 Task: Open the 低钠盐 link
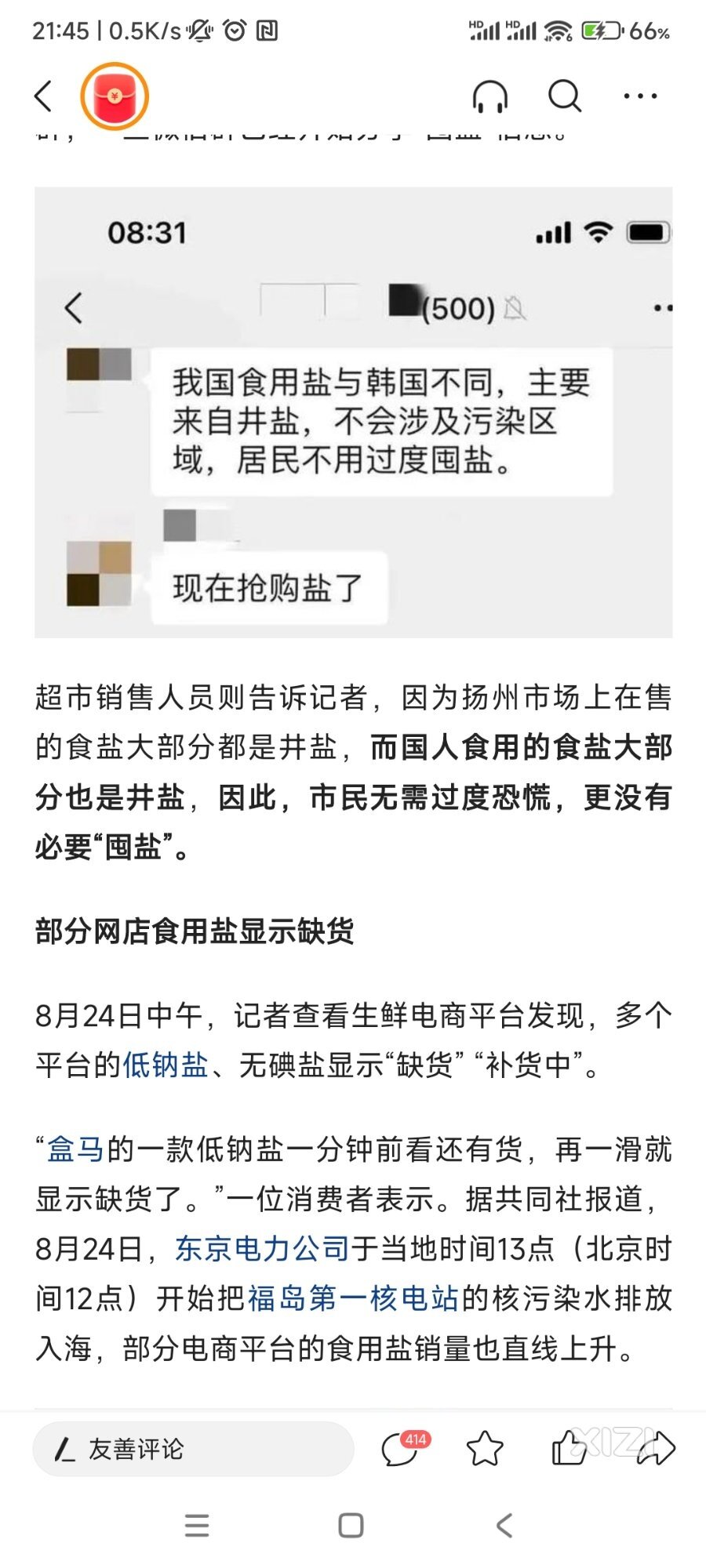(x=166, y=1065)
